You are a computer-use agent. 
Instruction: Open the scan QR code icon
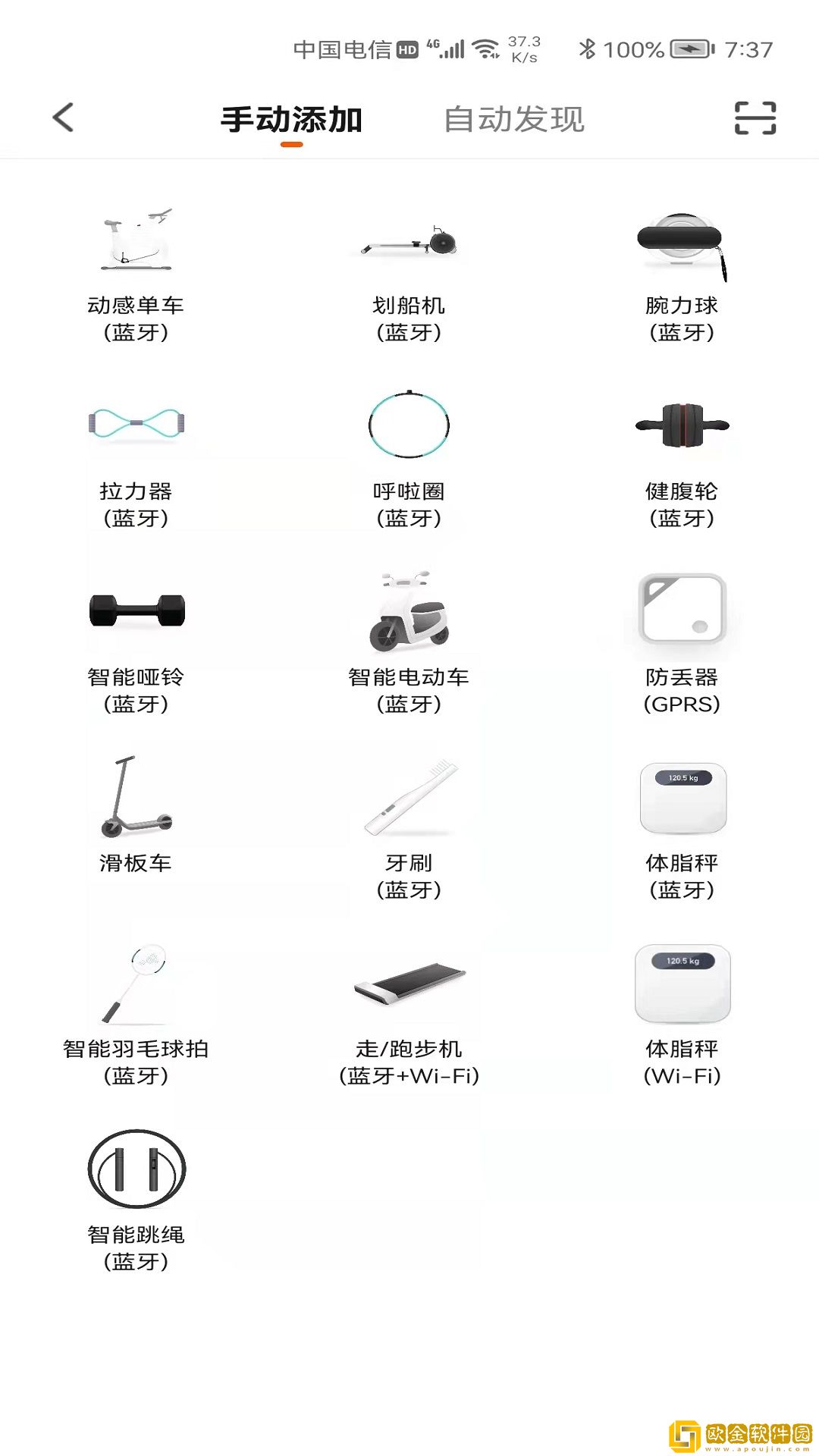(755, 118)
